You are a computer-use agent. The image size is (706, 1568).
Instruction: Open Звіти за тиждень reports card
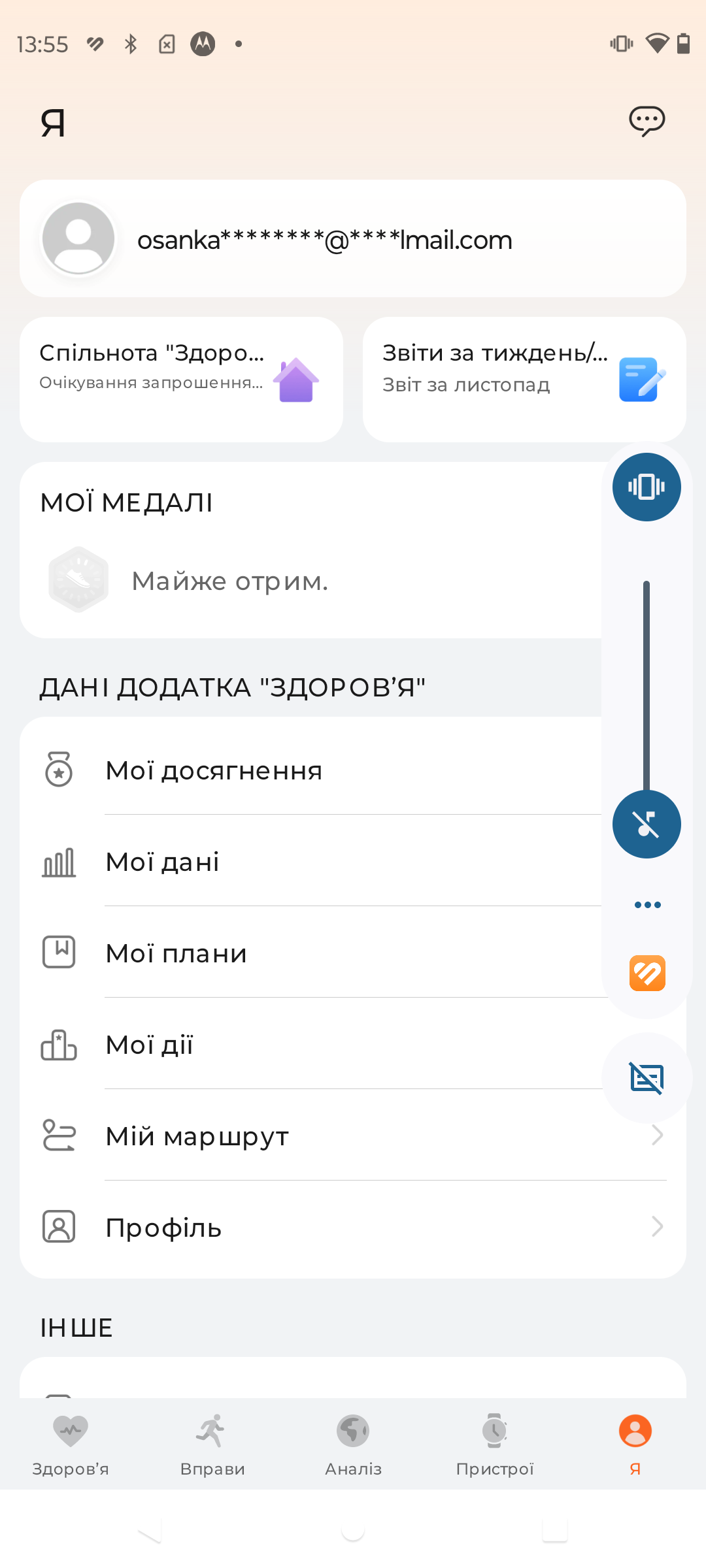[524, 380]
